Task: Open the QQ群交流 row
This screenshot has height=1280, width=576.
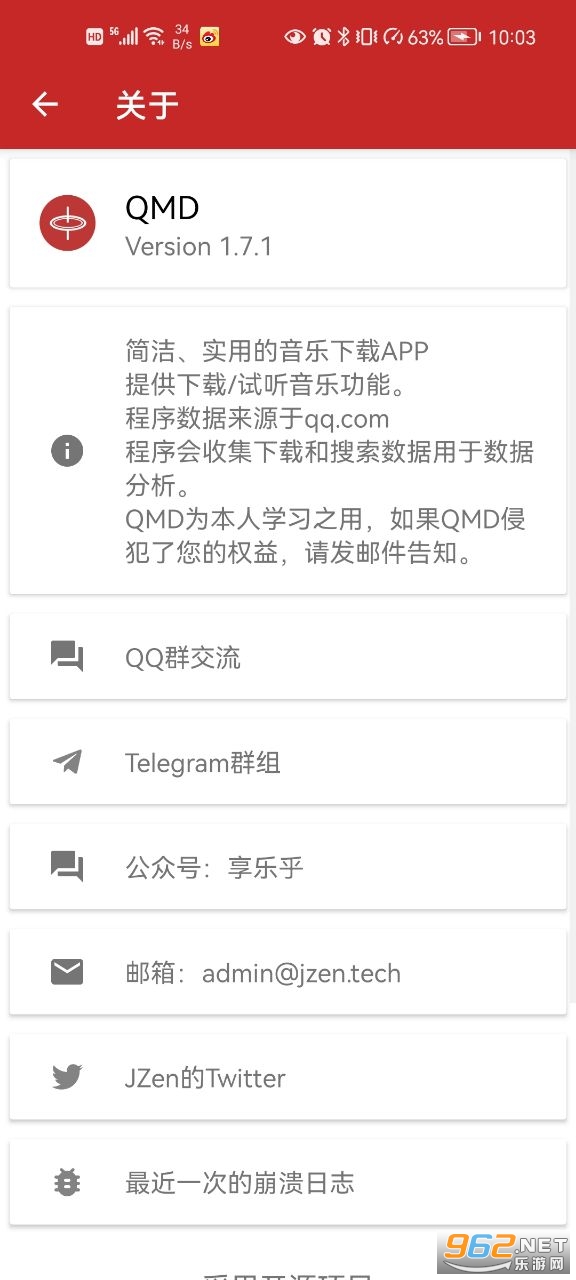Action: [288, 657]
